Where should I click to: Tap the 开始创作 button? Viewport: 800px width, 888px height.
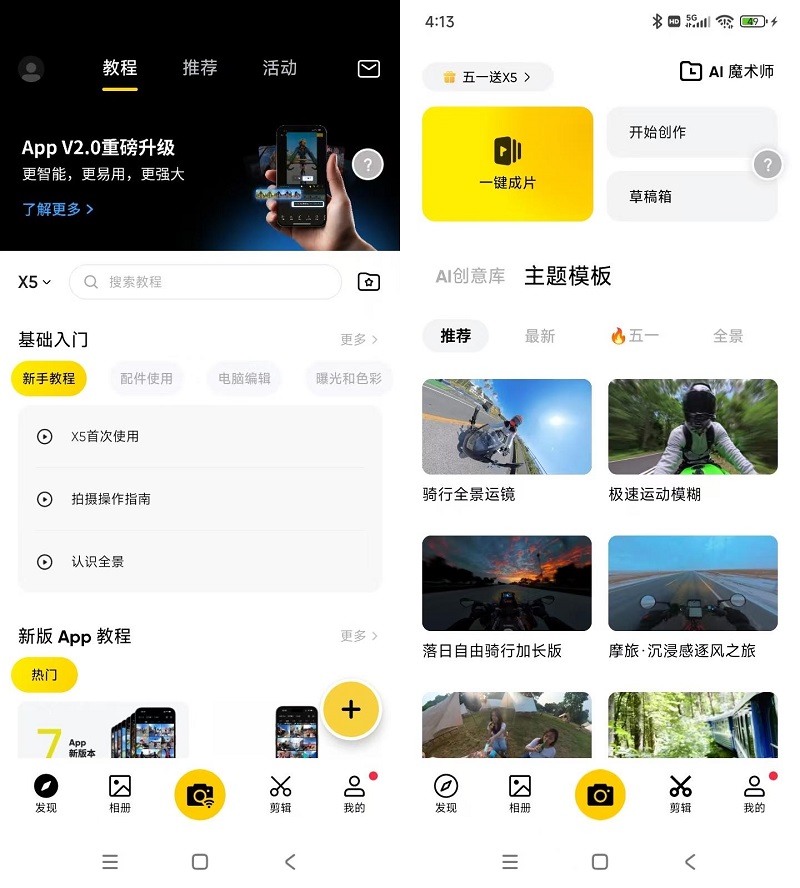691,132
